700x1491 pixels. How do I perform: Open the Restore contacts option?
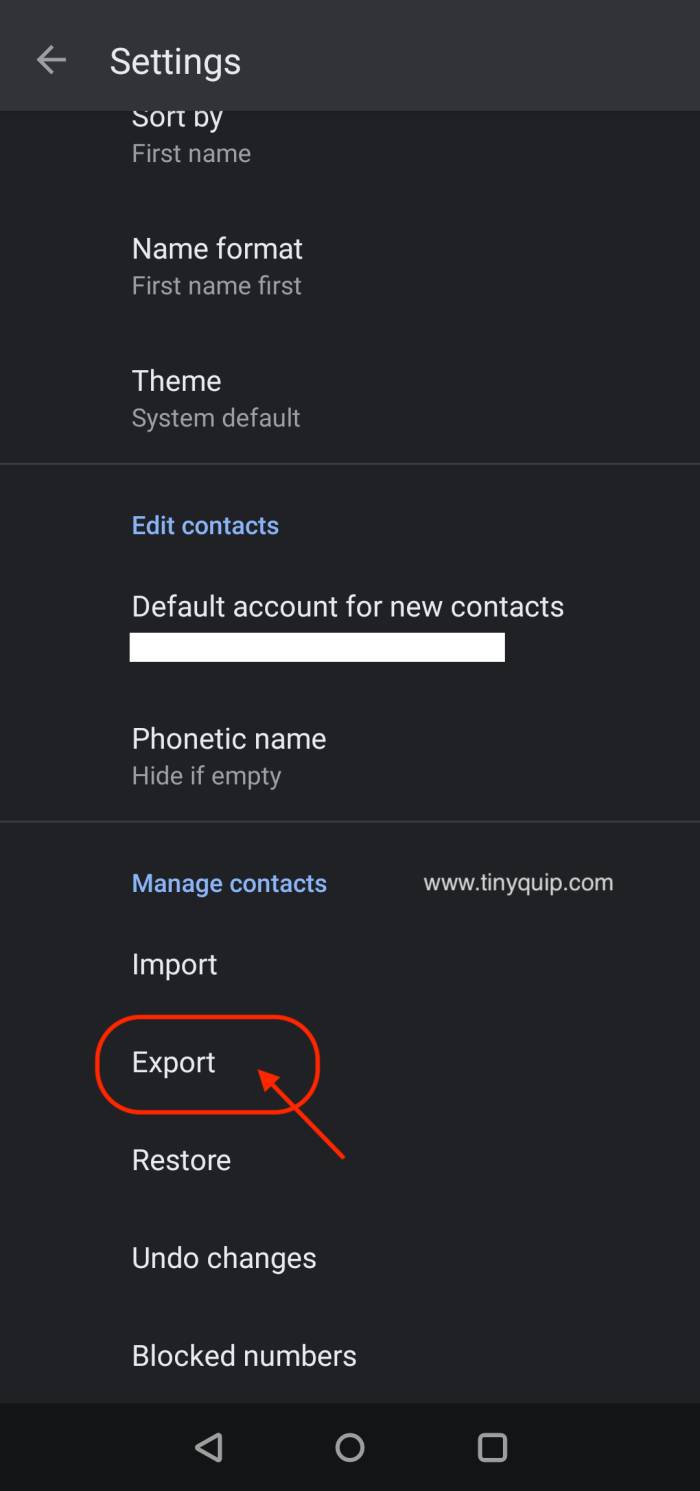click(181, 1160)
